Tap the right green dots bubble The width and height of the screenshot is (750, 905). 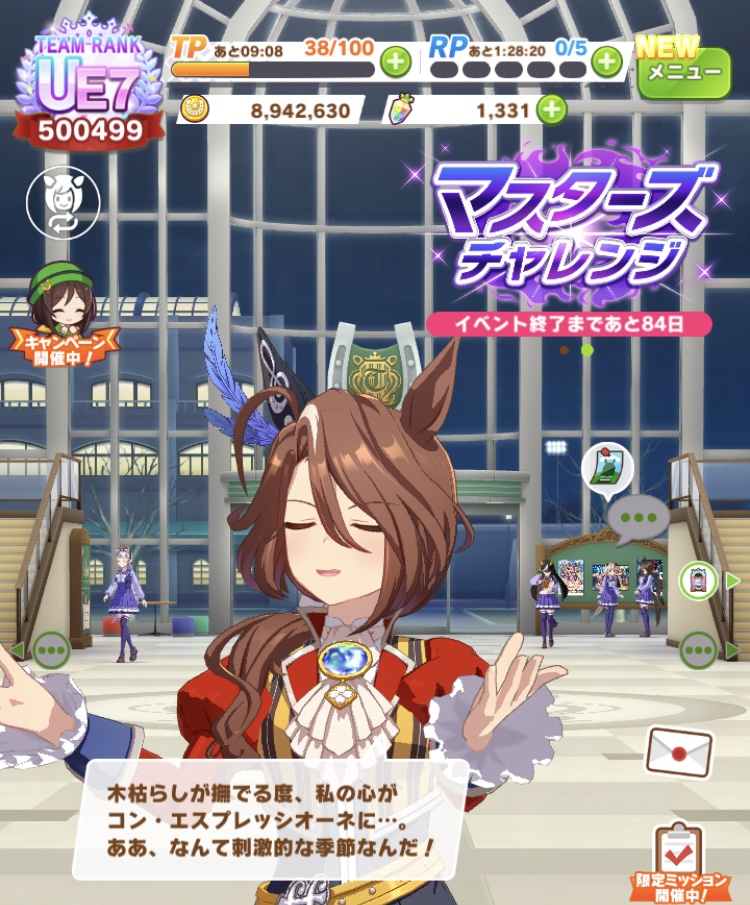point(698,651)
